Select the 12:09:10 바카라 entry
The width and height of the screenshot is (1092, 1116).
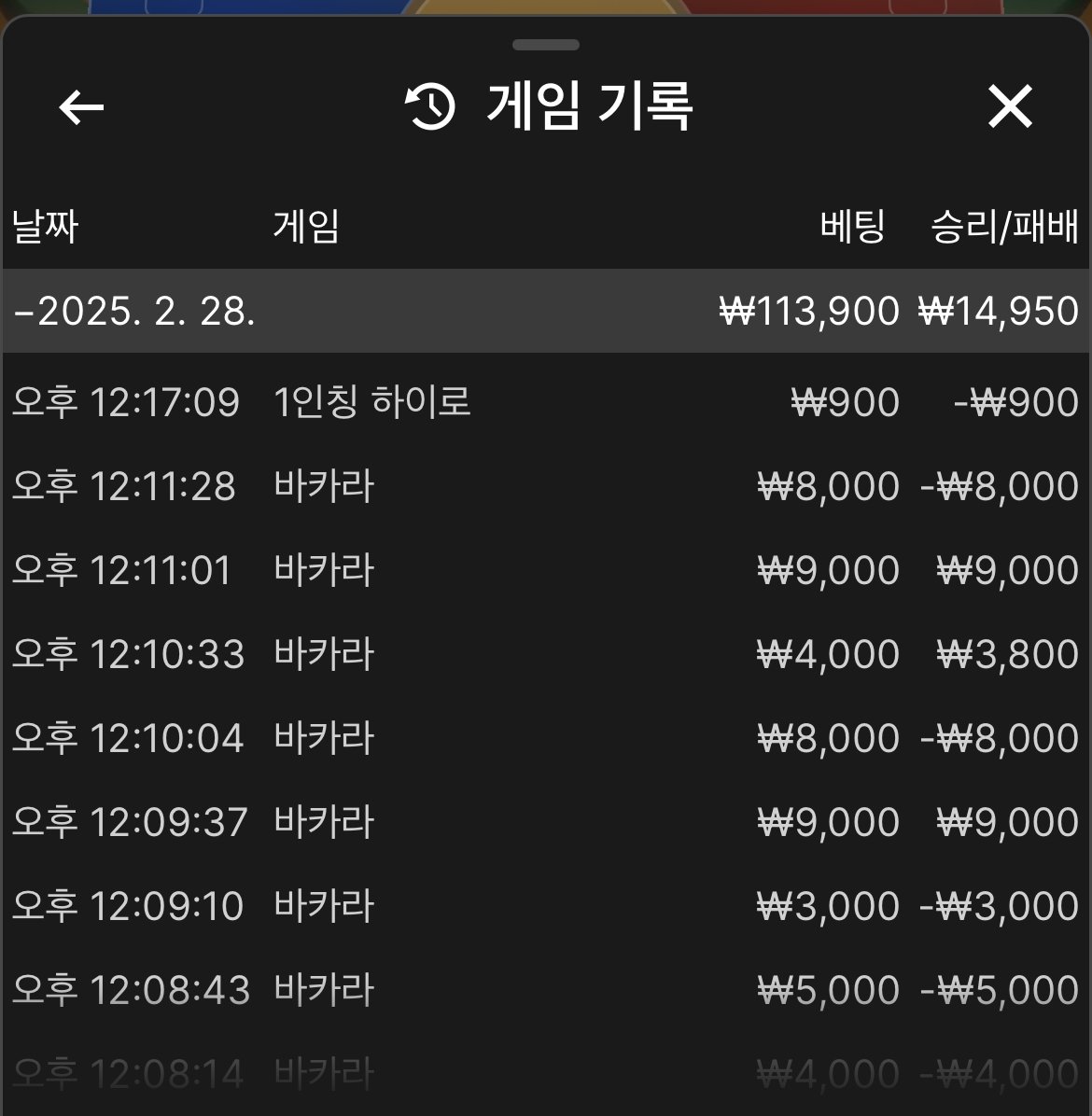click(x=545, y=907)
